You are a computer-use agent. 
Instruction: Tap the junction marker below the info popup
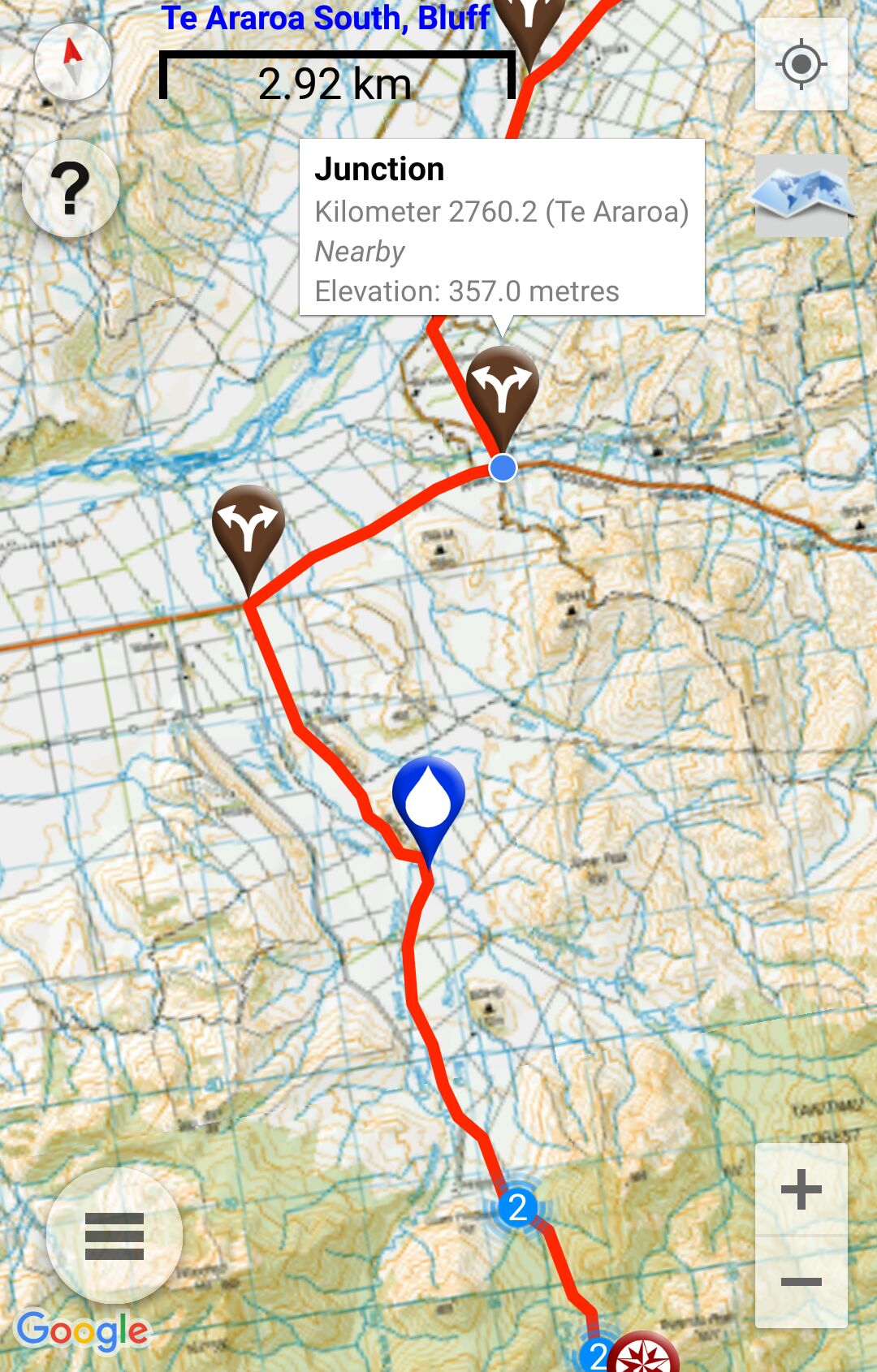pos(502,388)
